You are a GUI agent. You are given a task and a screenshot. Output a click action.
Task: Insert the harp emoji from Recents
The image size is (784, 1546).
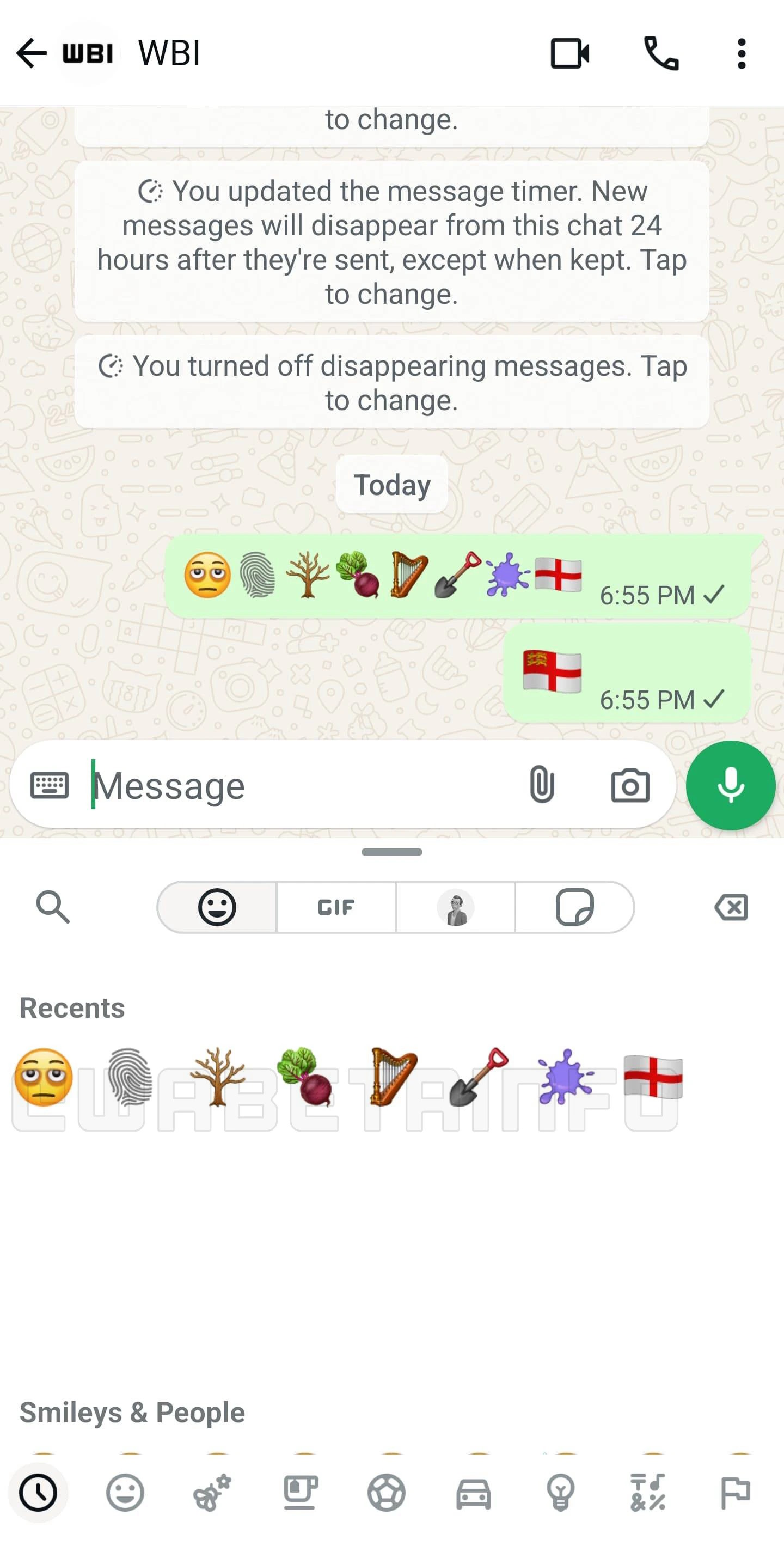393,1077
